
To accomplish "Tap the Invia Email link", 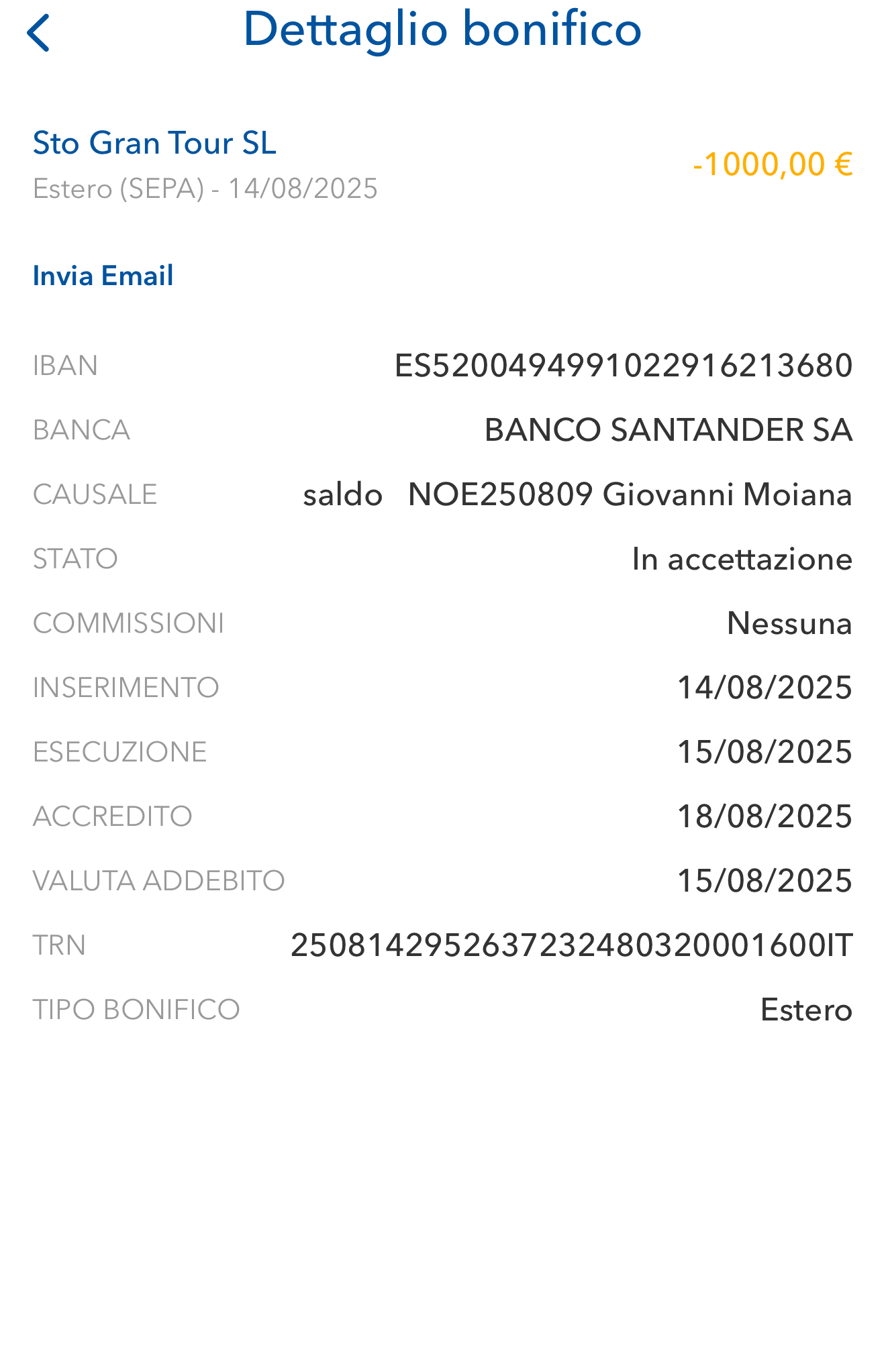I will pos(103,276).
